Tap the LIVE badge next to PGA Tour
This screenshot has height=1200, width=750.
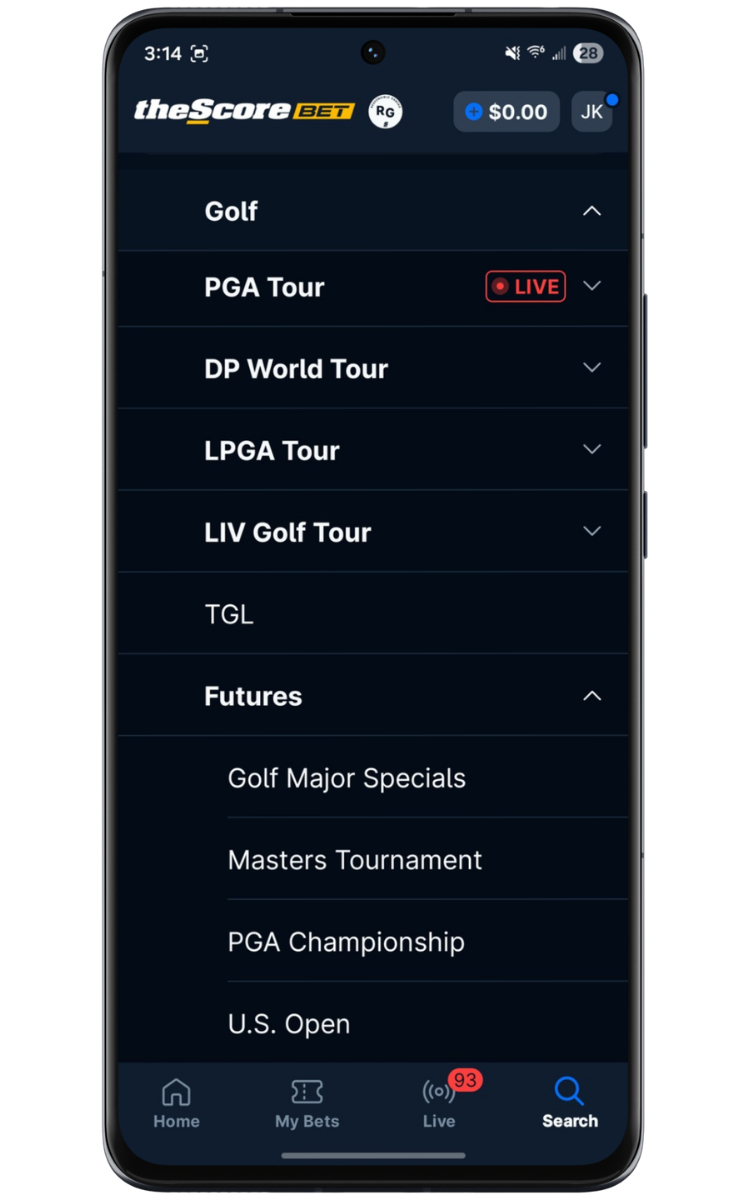524,286
